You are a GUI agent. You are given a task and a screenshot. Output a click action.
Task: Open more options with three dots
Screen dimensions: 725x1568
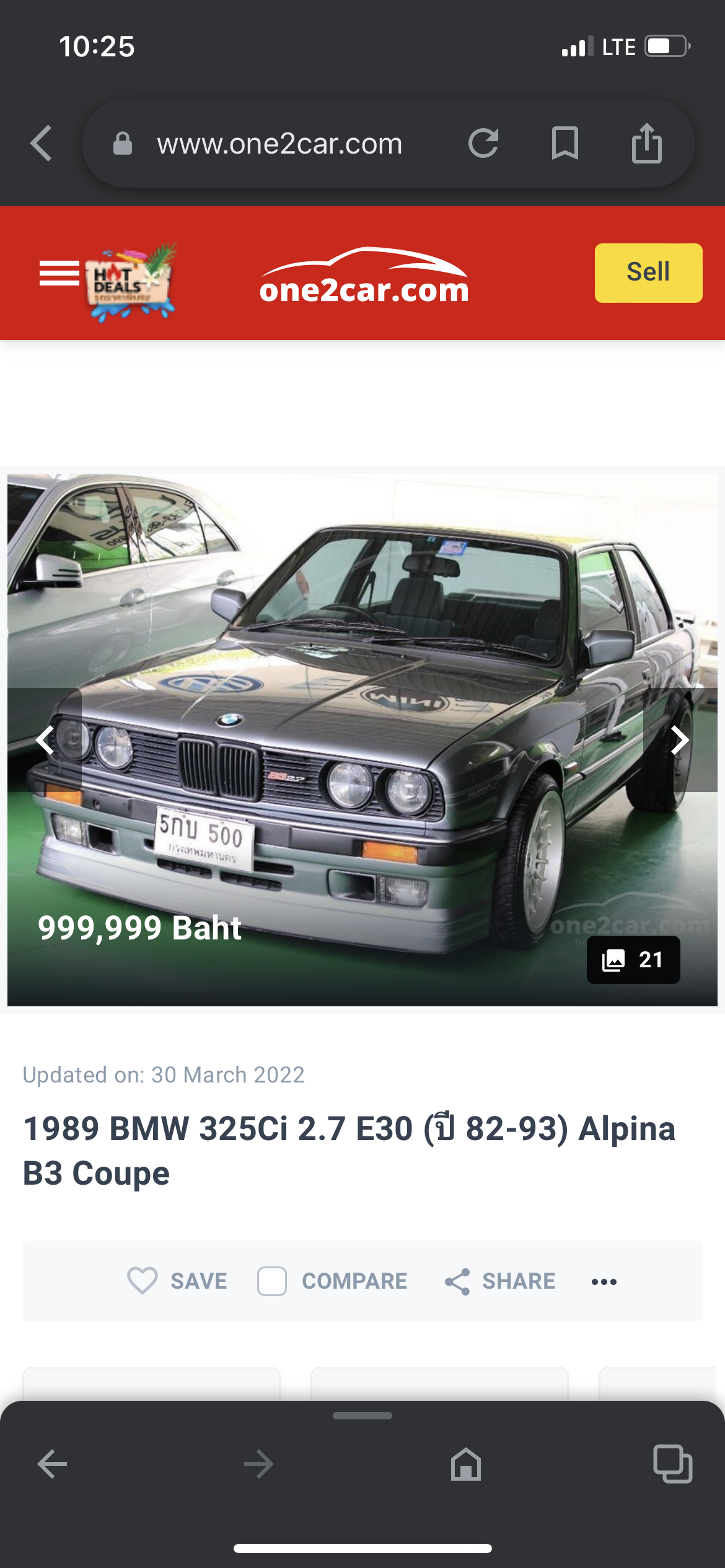coord(604,1281)
